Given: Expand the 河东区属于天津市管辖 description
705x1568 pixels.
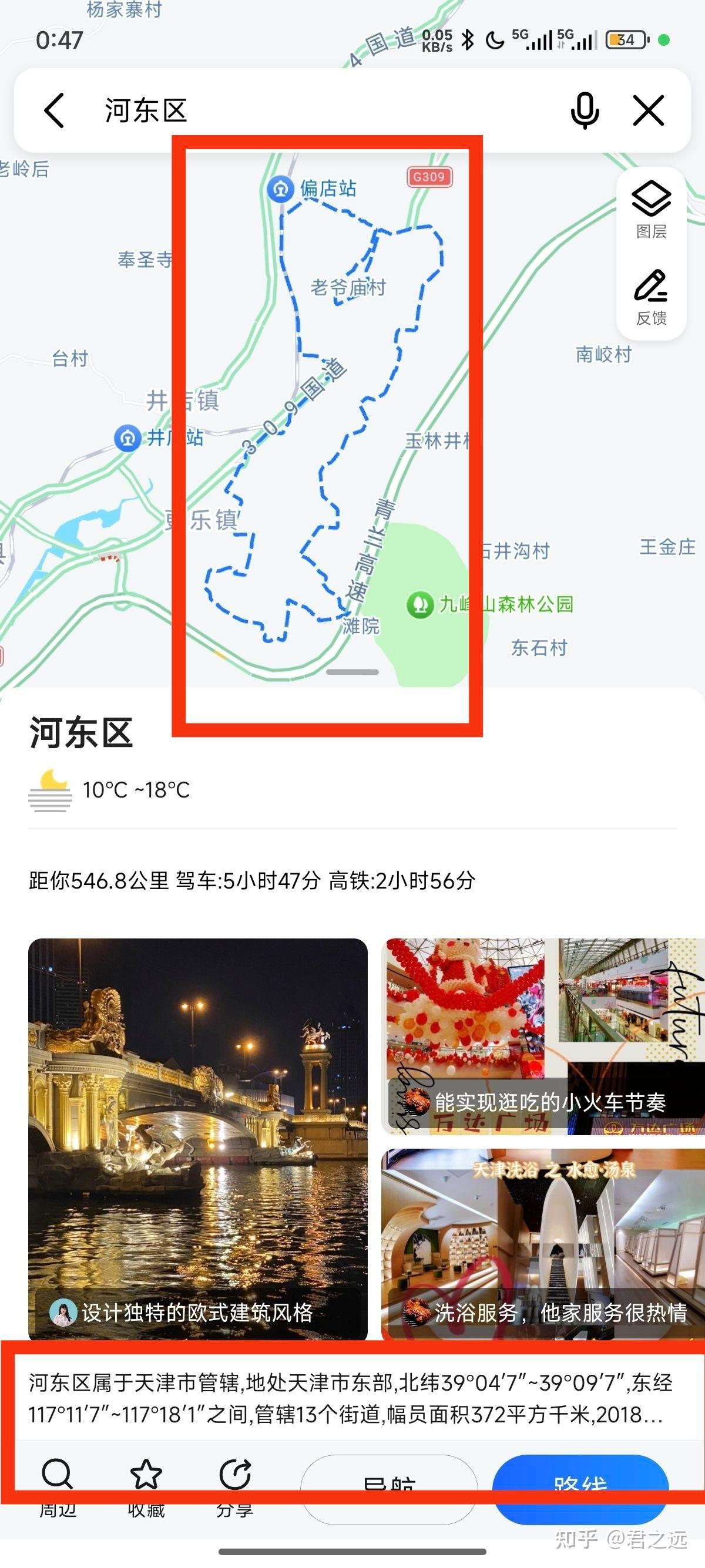Looking at the screenshot, I should 351,1398.
